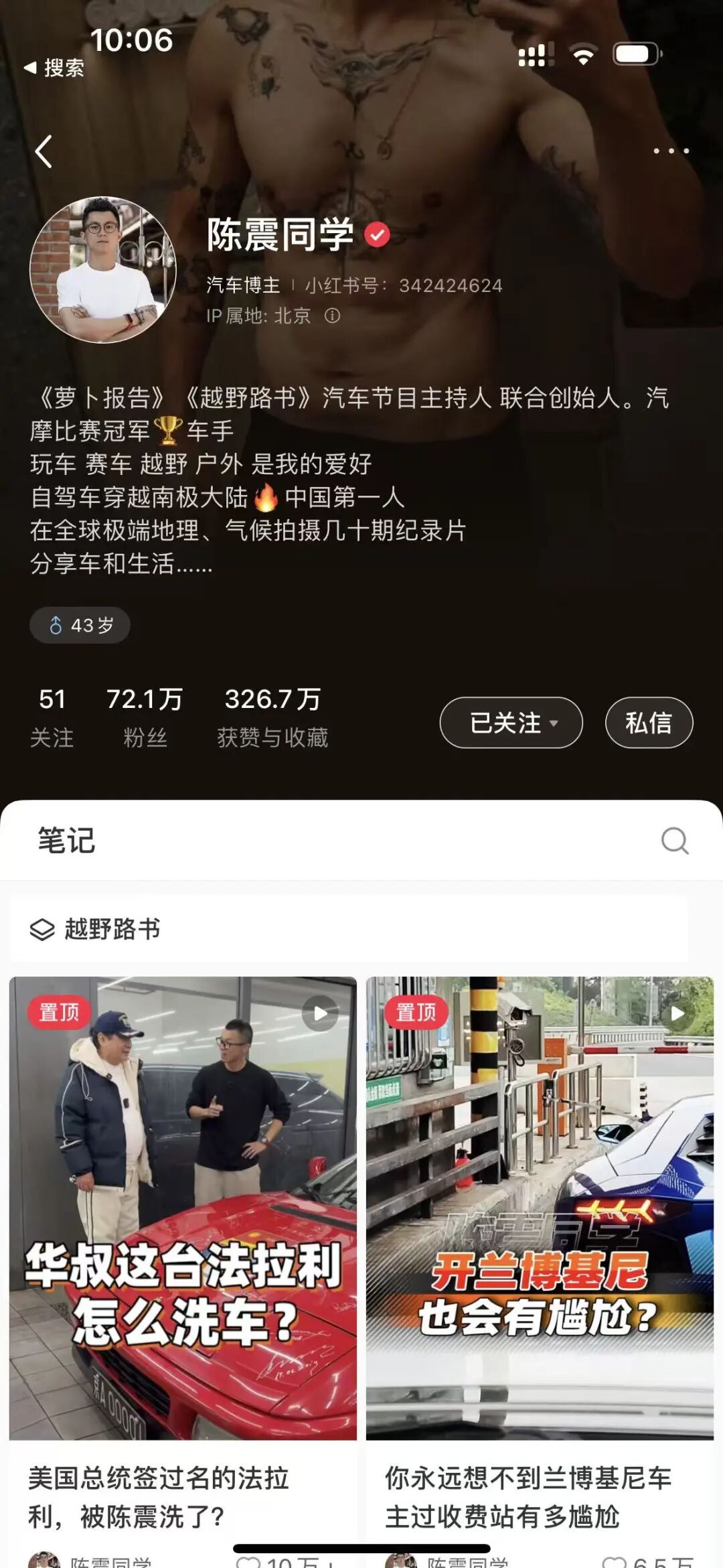
Task: Send a private message via 私信
Action: tap(648, 723)
